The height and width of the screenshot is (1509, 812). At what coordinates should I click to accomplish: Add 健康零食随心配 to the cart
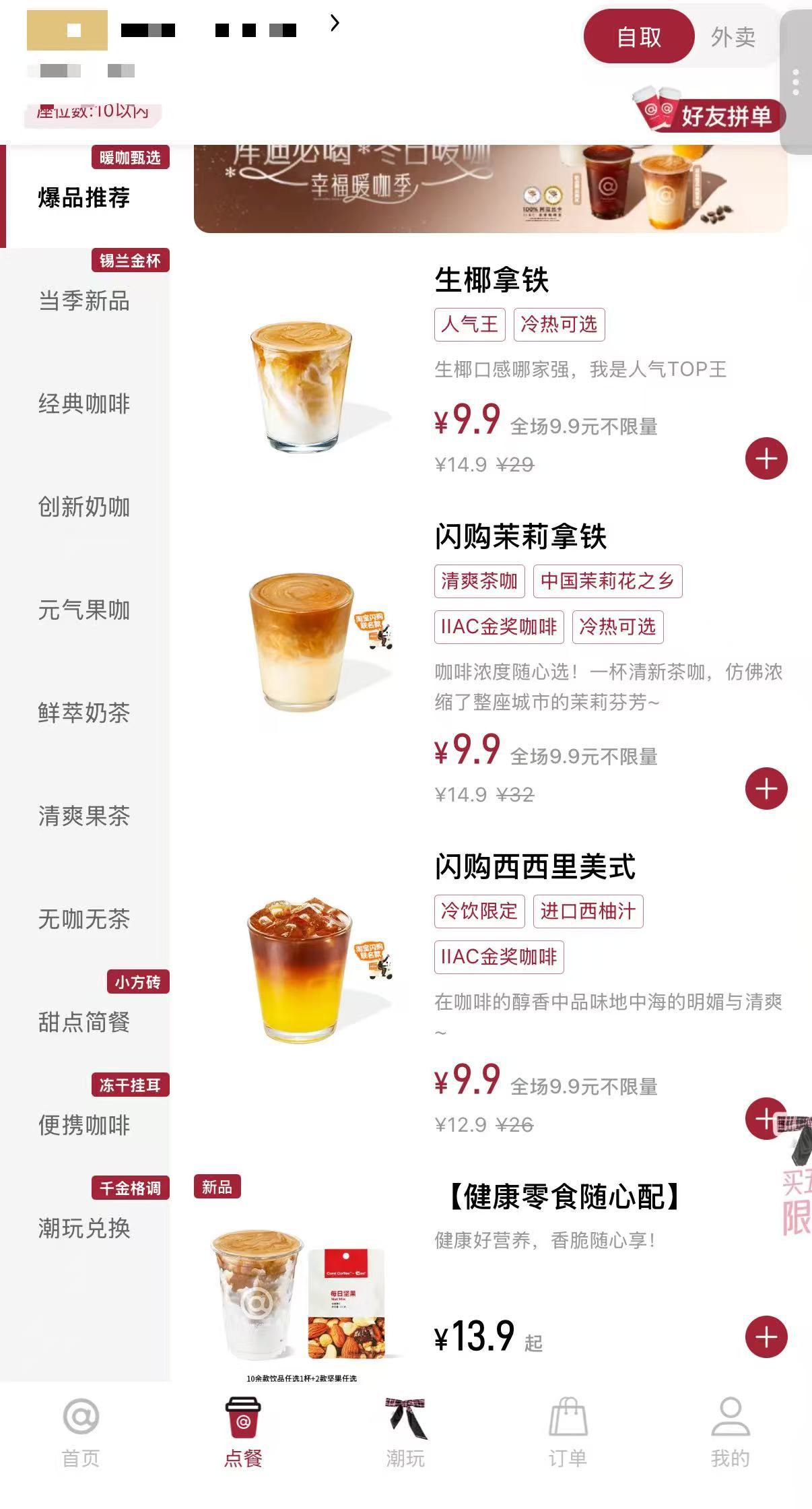[x=766, y=1337]
